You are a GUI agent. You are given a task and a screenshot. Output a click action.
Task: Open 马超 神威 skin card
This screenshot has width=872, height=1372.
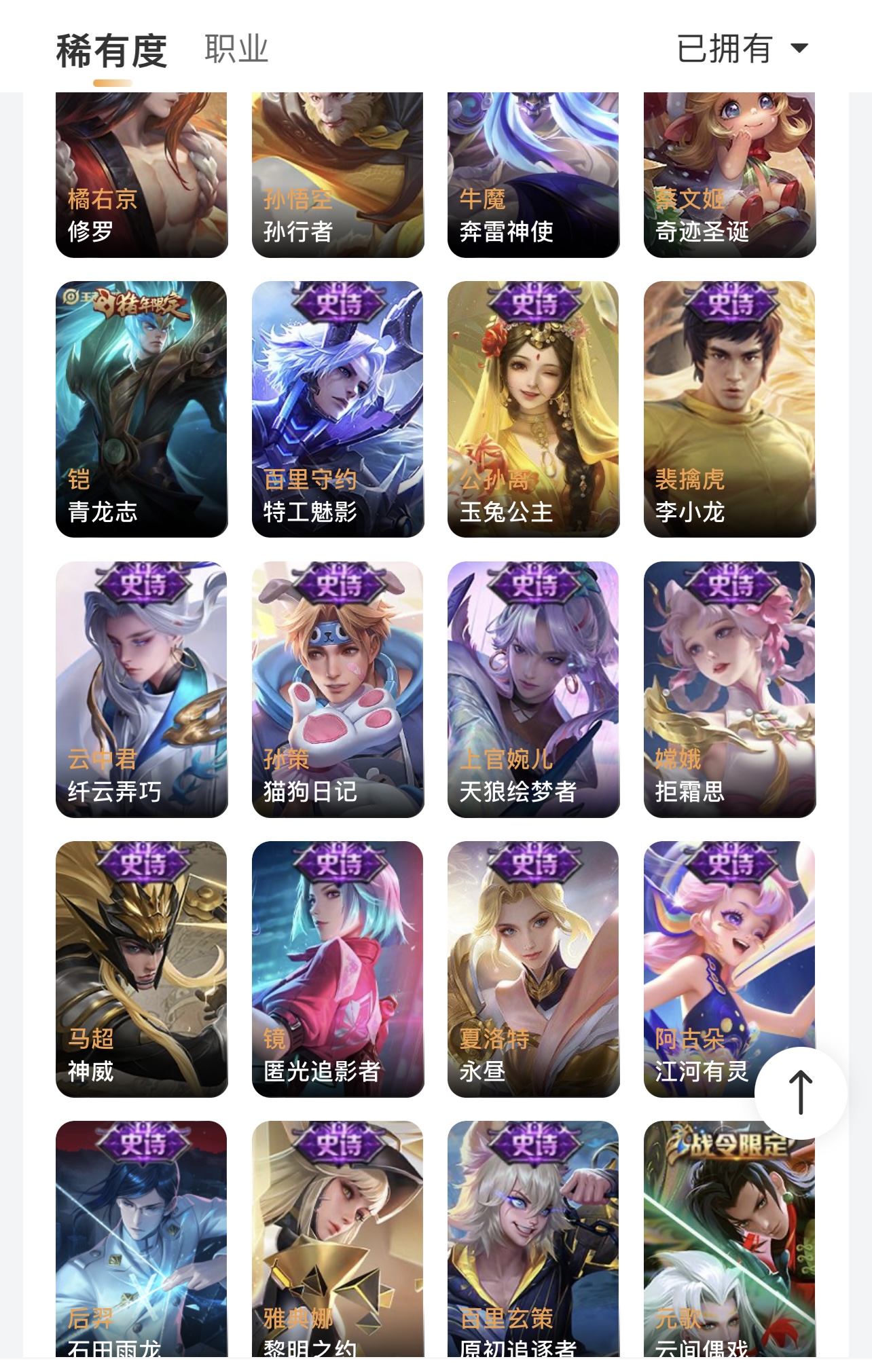141,969
